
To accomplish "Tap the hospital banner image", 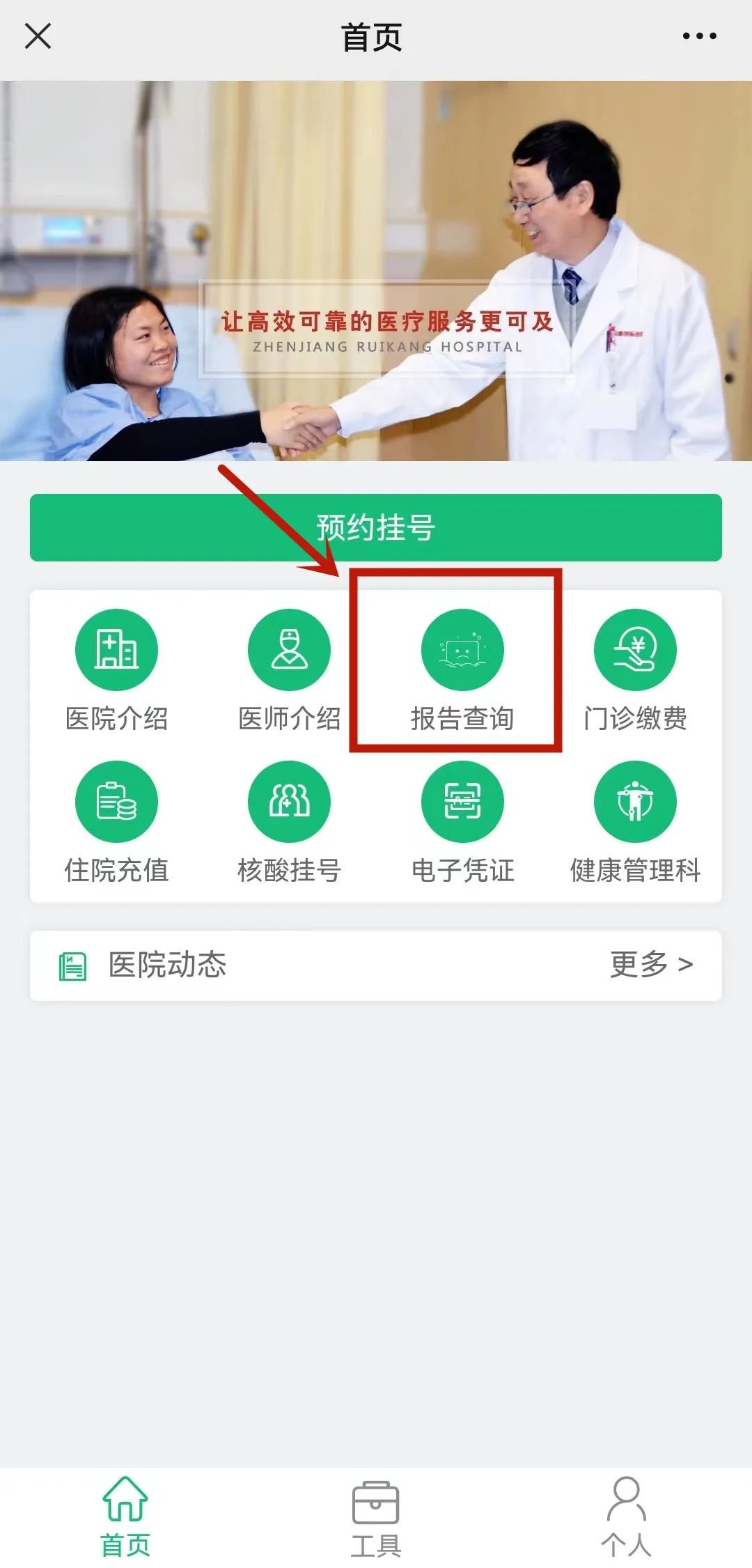I will coord(376,272).
